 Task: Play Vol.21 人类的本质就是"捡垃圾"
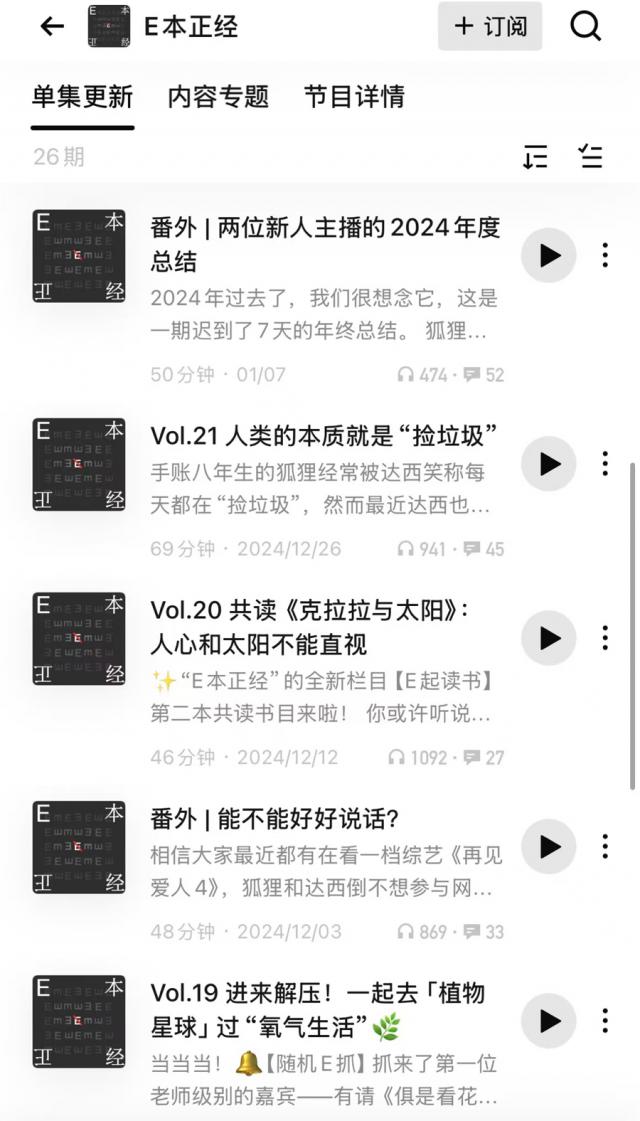click(549, 464)
